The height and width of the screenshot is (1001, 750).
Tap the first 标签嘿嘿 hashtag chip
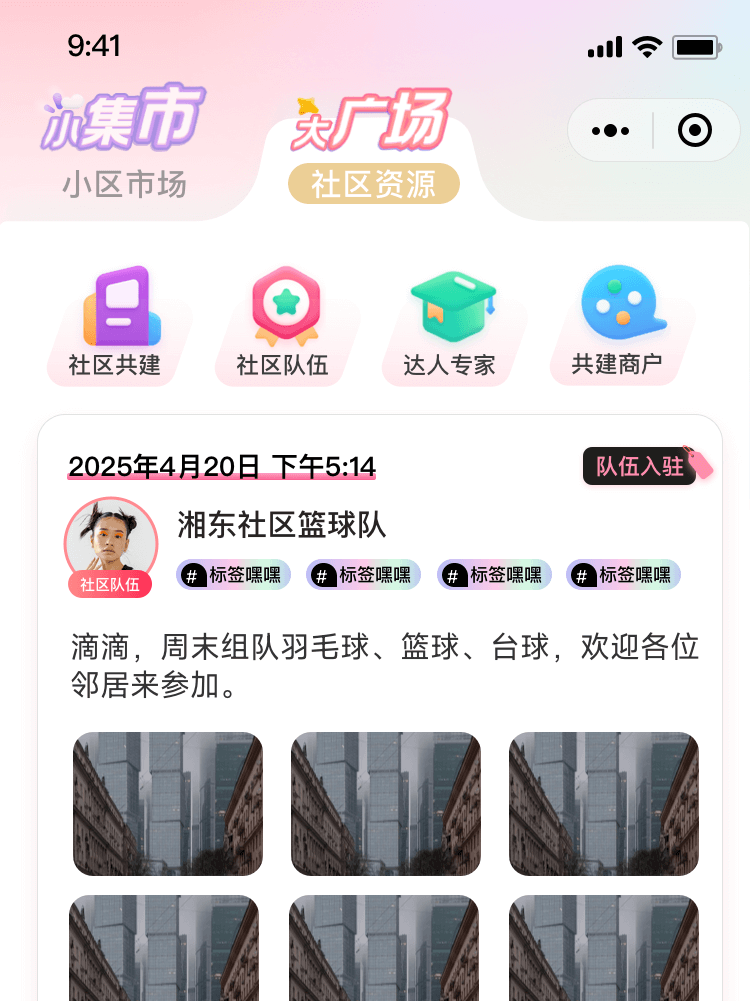[234, 575]
